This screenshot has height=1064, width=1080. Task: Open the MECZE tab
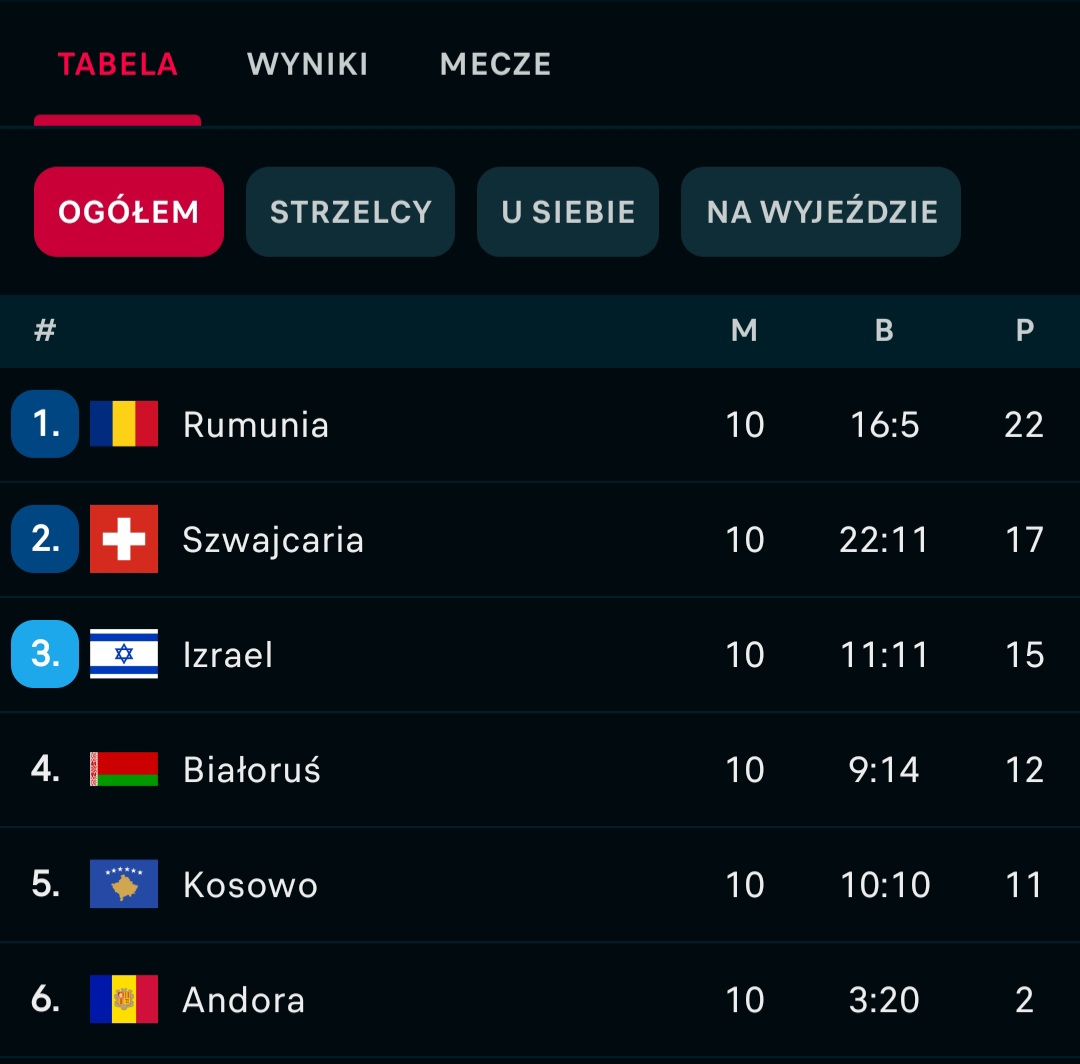coord(495,65)
